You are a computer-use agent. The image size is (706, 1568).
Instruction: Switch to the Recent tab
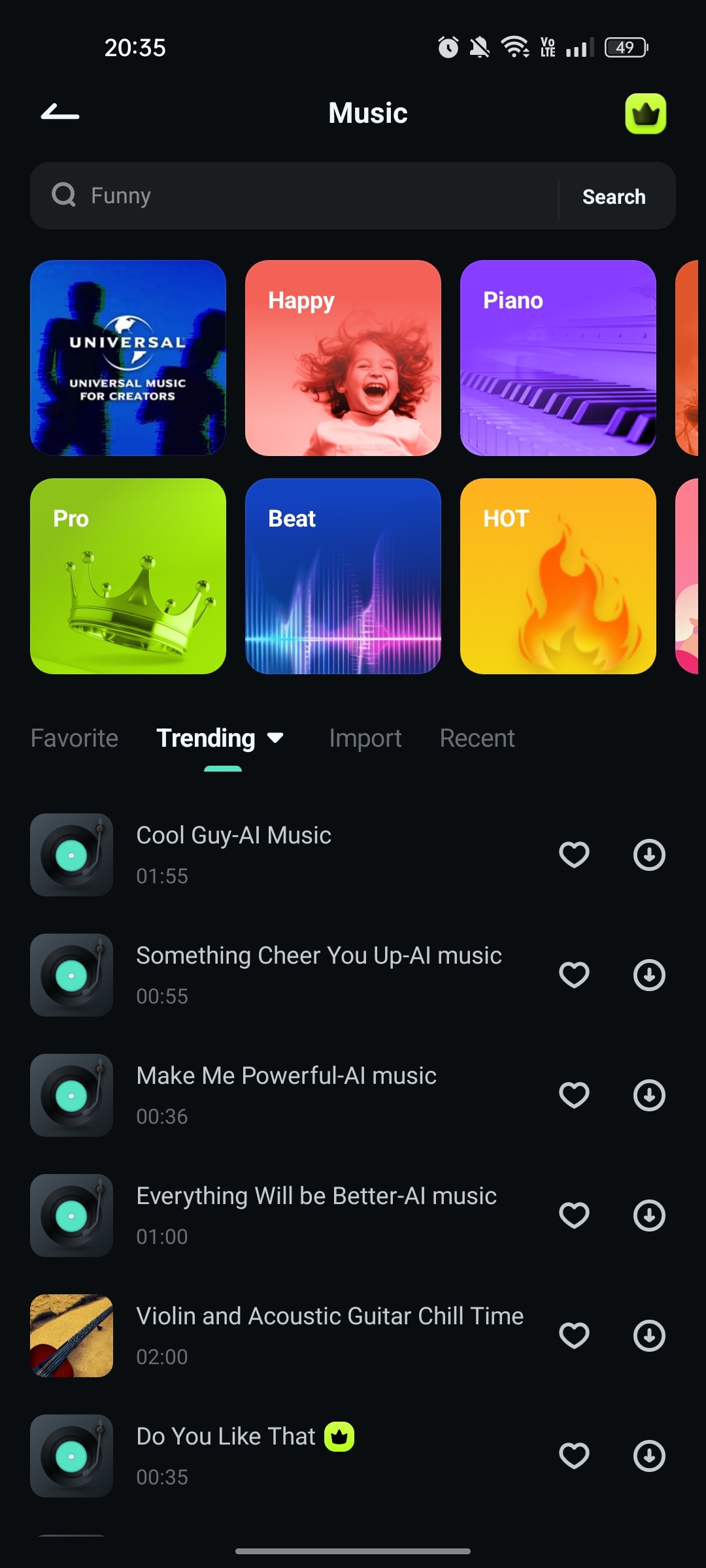[x=477, y=738]
